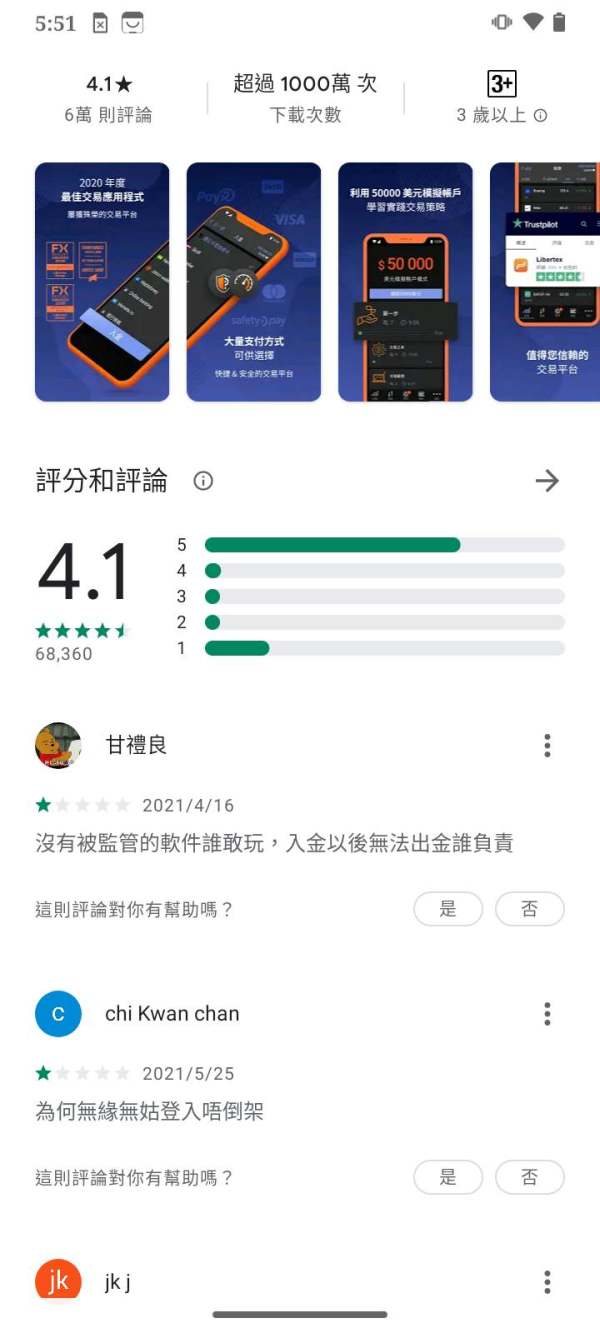Viewport: 600px width, 1333px height.
Task: Open overflow menu on jk j's review
Action: (x=547, y=1281)
